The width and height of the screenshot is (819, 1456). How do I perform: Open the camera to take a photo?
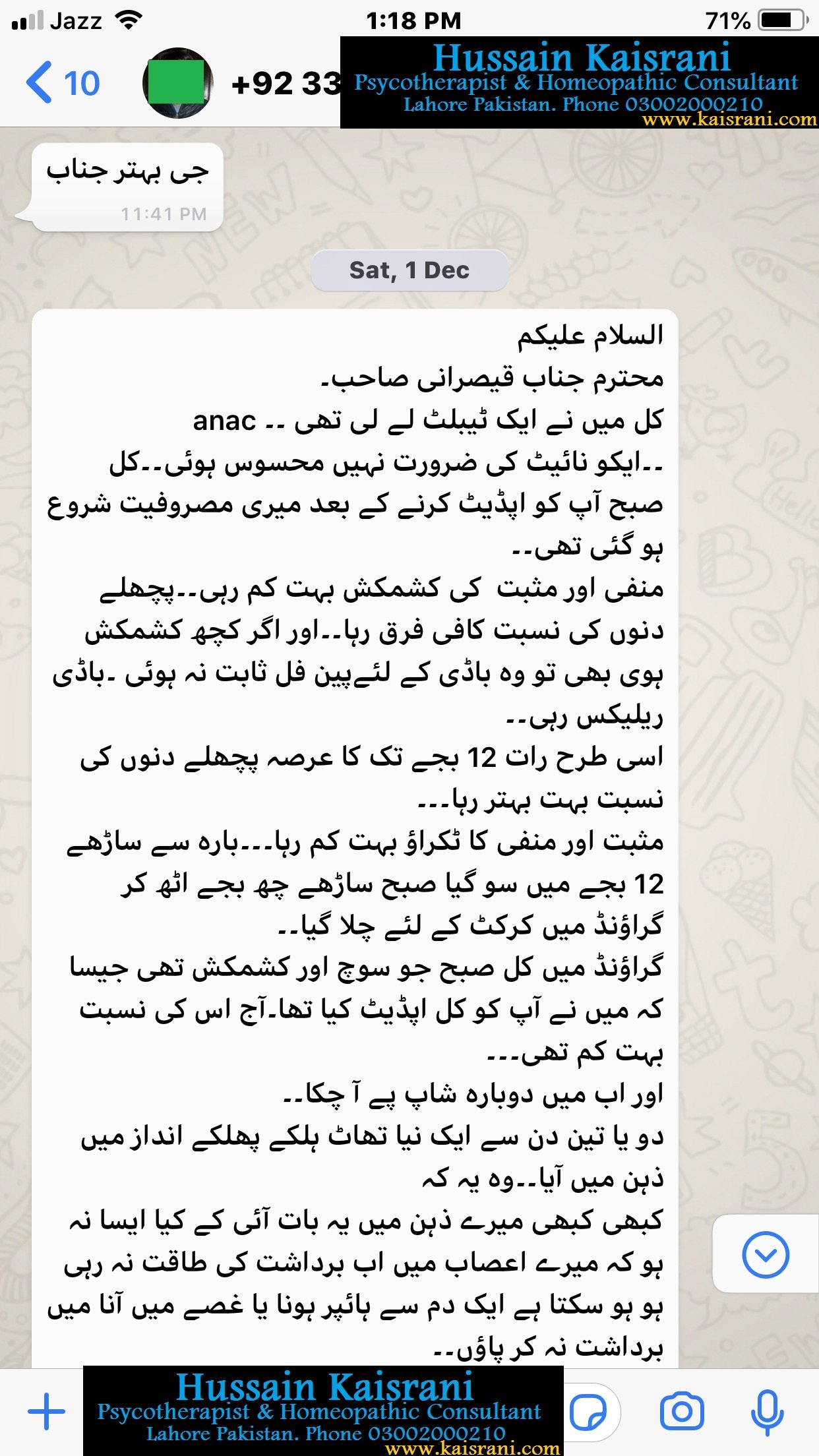point(681,1412)
